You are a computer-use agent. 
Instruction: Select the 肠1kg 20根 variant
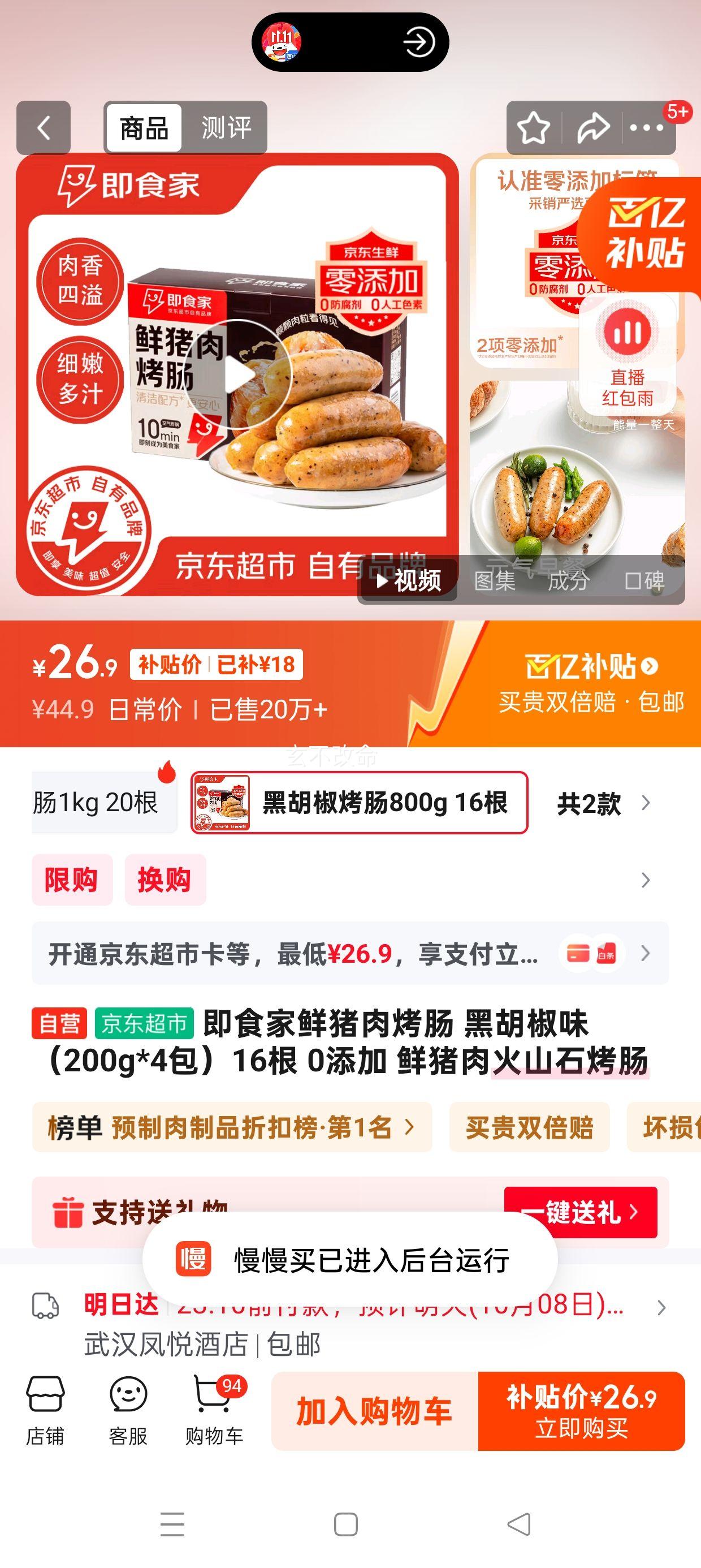coord(97,802)
